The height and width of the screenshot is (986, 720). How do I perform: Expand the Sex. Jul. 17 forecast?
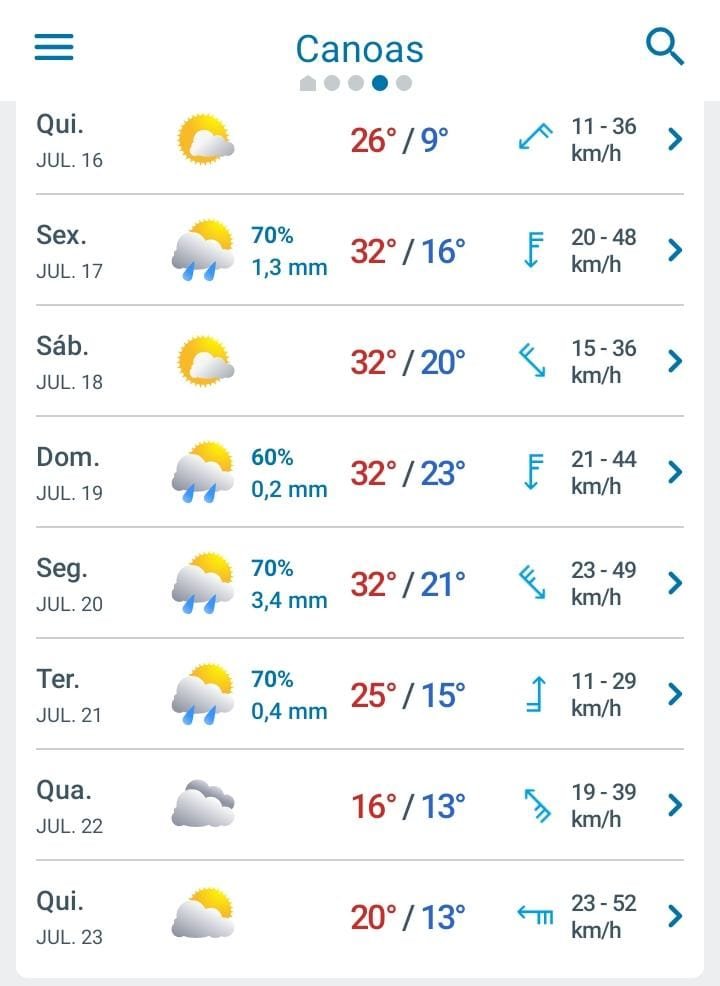(360, 250)
